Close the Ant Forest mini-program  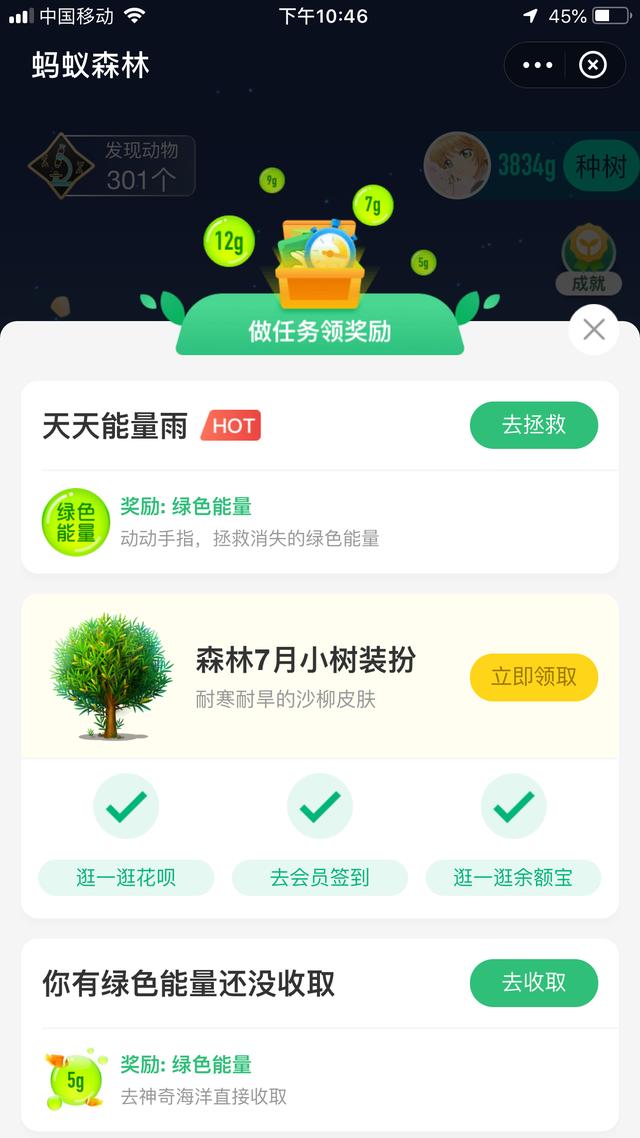[x=593, y=65]
